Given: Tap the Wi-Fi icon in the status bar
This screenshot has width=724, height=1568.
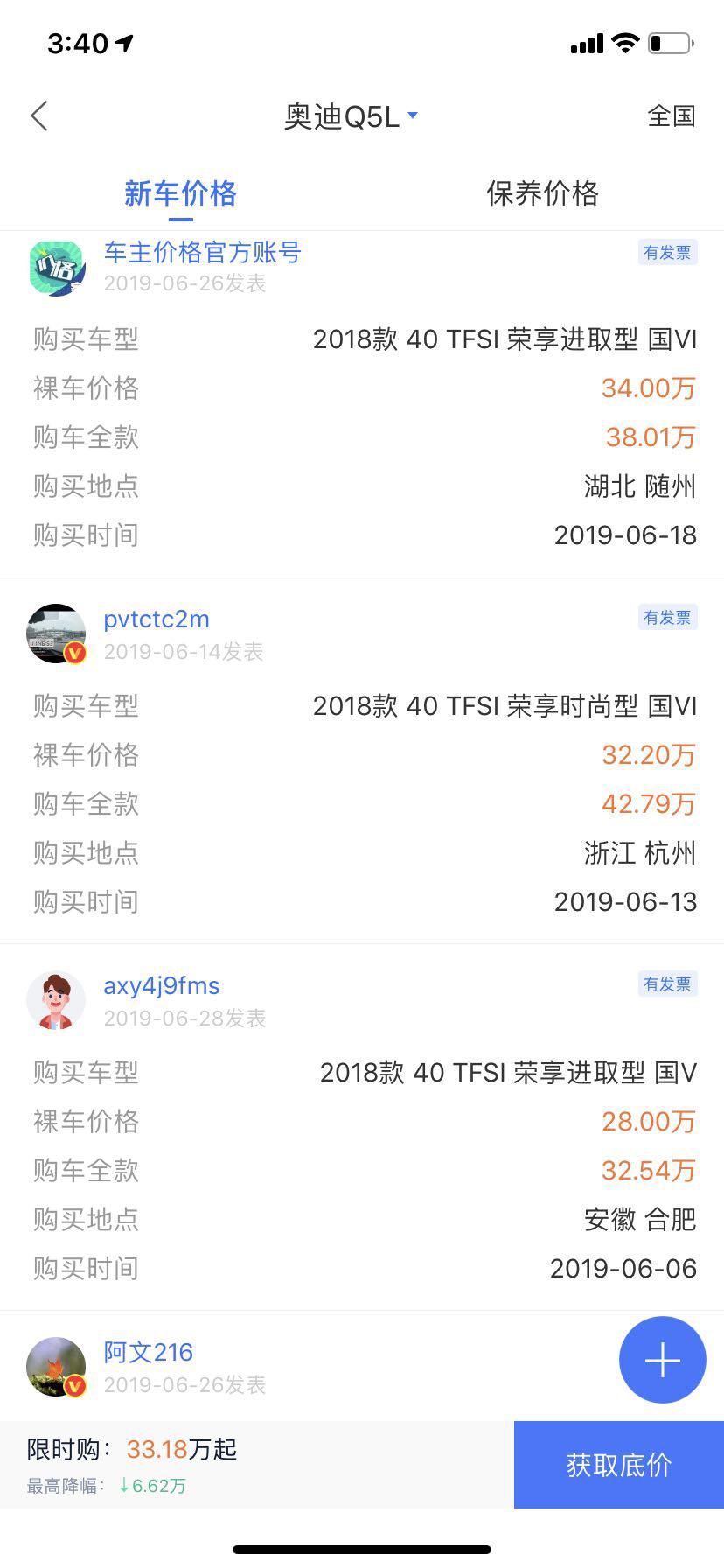Looking at the screenshot, I should 623,42.
